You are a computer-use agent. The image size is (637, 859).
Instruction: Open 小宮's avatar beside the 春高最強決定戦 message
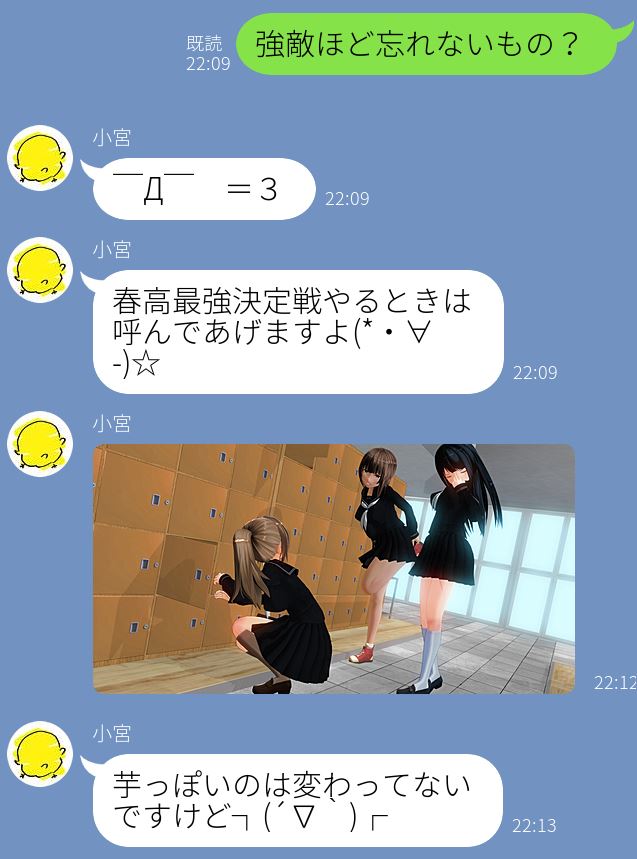(40, 270)
